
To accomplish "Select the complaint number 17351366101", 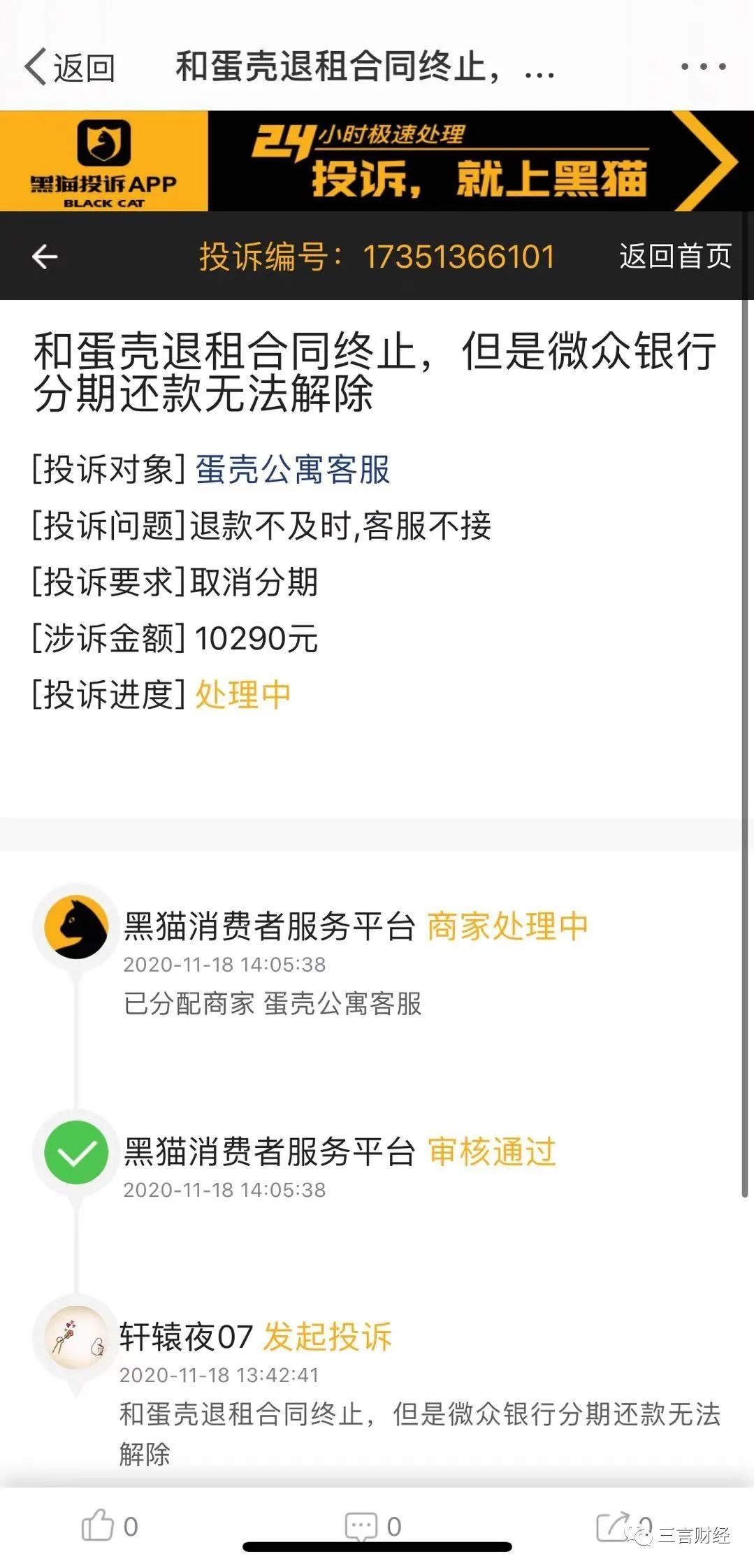I will click(x=461, y=256).
